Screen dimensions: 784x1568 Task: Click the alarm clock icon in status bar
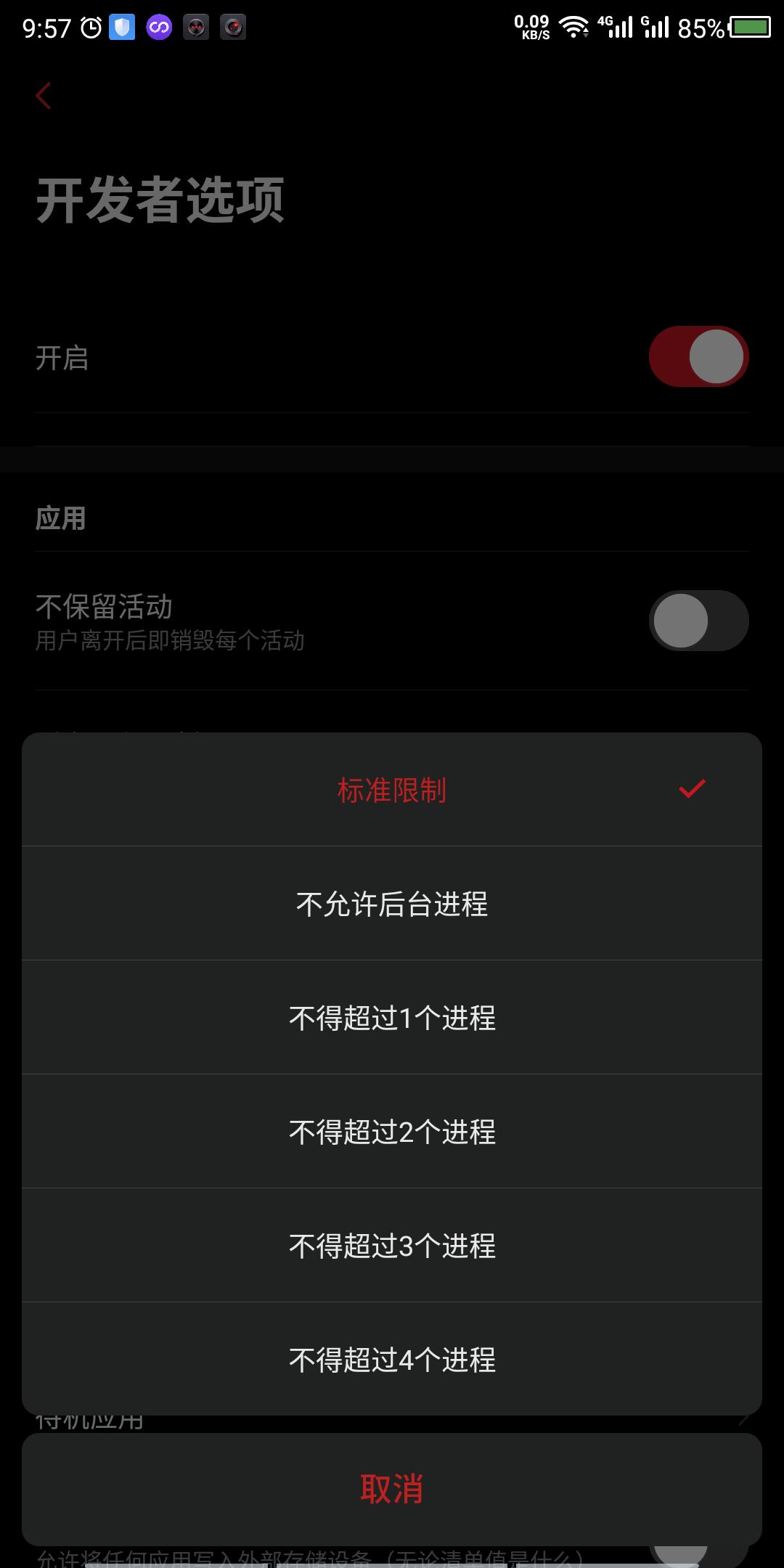point(90,26)
